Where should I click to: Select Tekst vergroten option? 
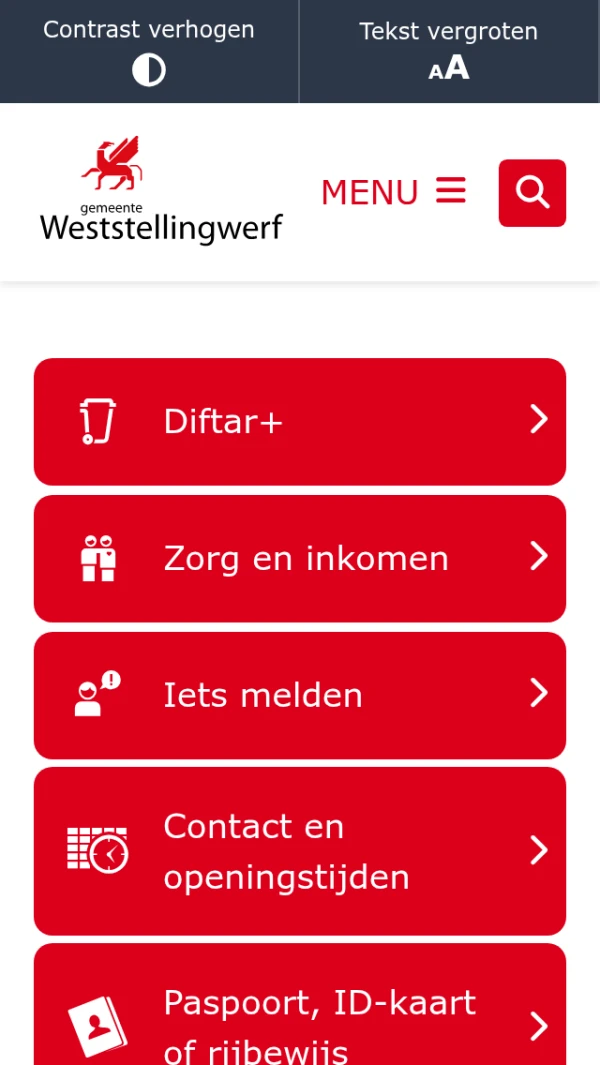click(449, 52)
